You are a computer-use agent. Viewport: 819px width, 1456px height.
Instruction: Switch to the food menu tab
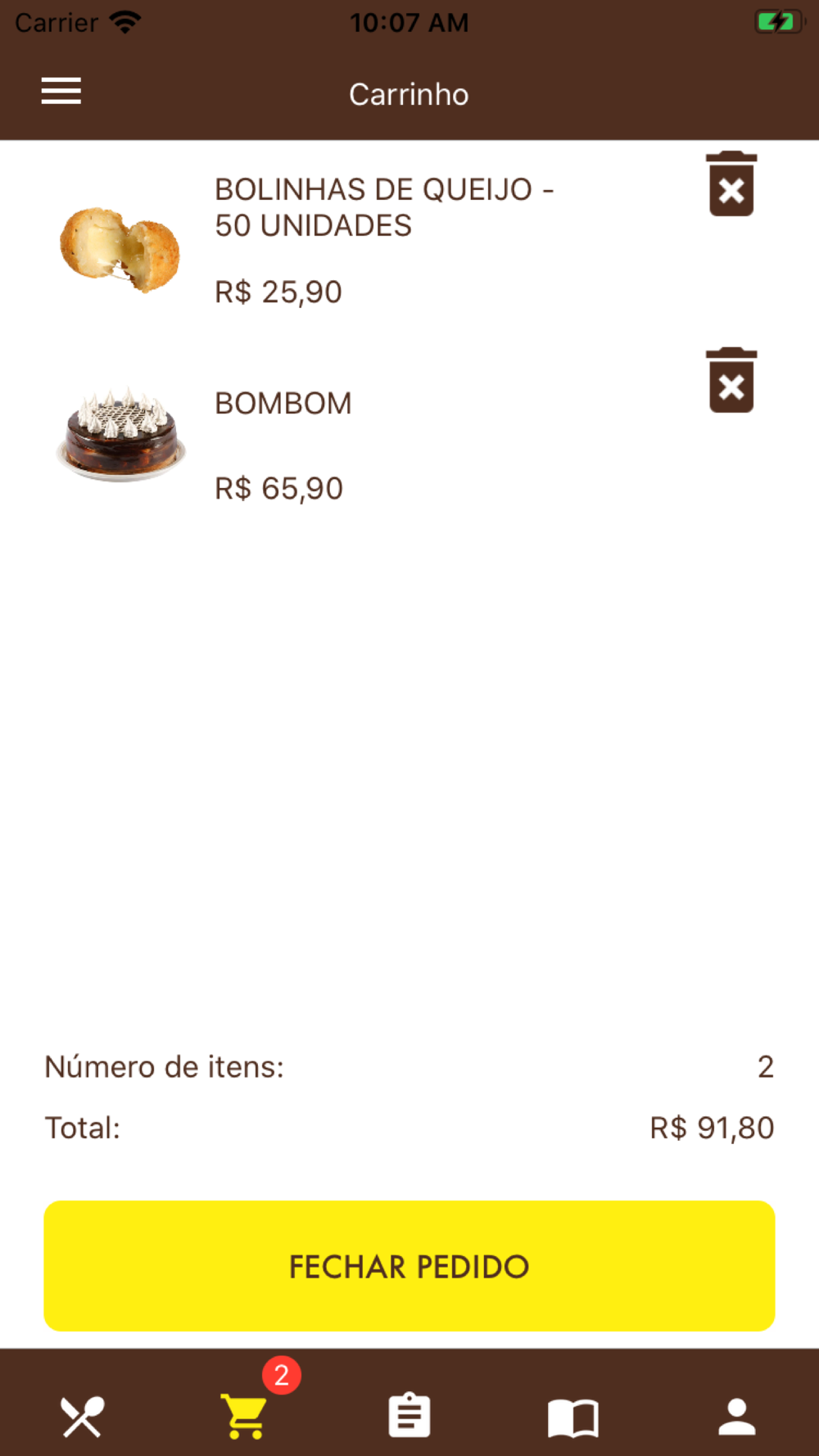(82, 1417)
